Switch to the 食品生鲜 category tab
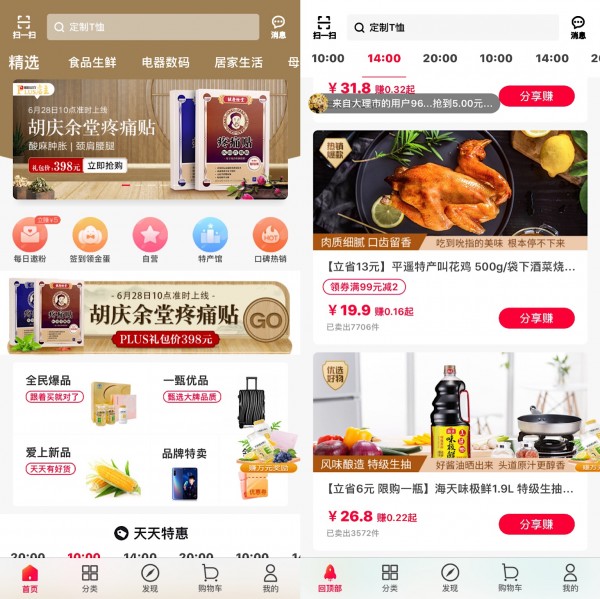 [92, 62]
